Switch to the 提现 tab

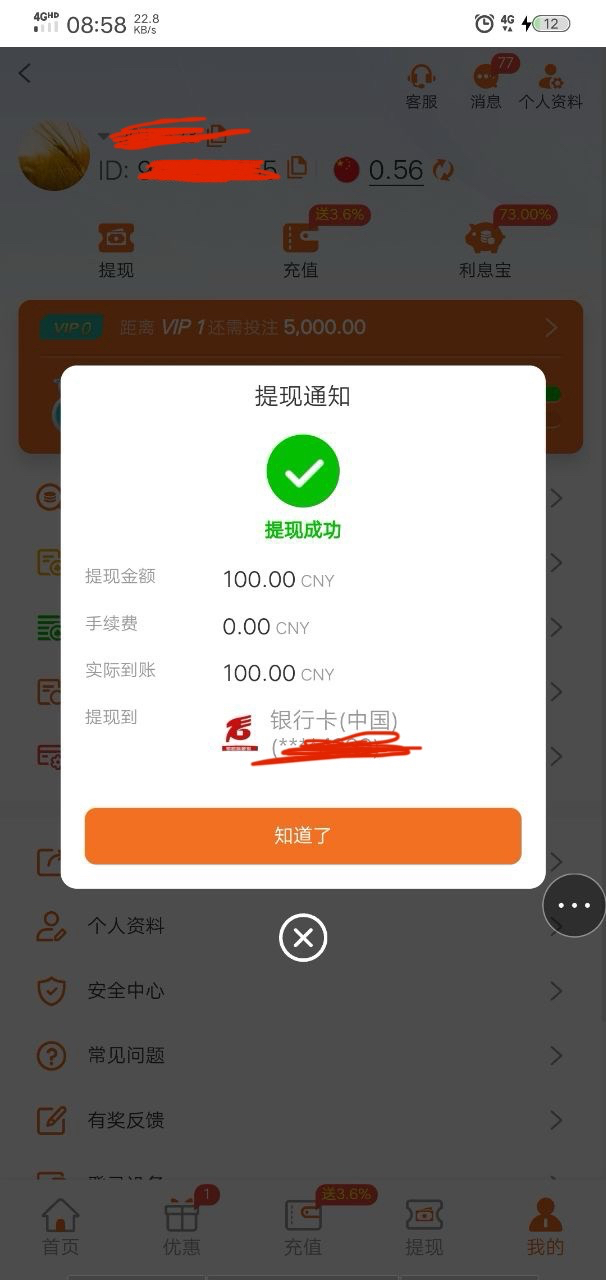point(424,1227)
